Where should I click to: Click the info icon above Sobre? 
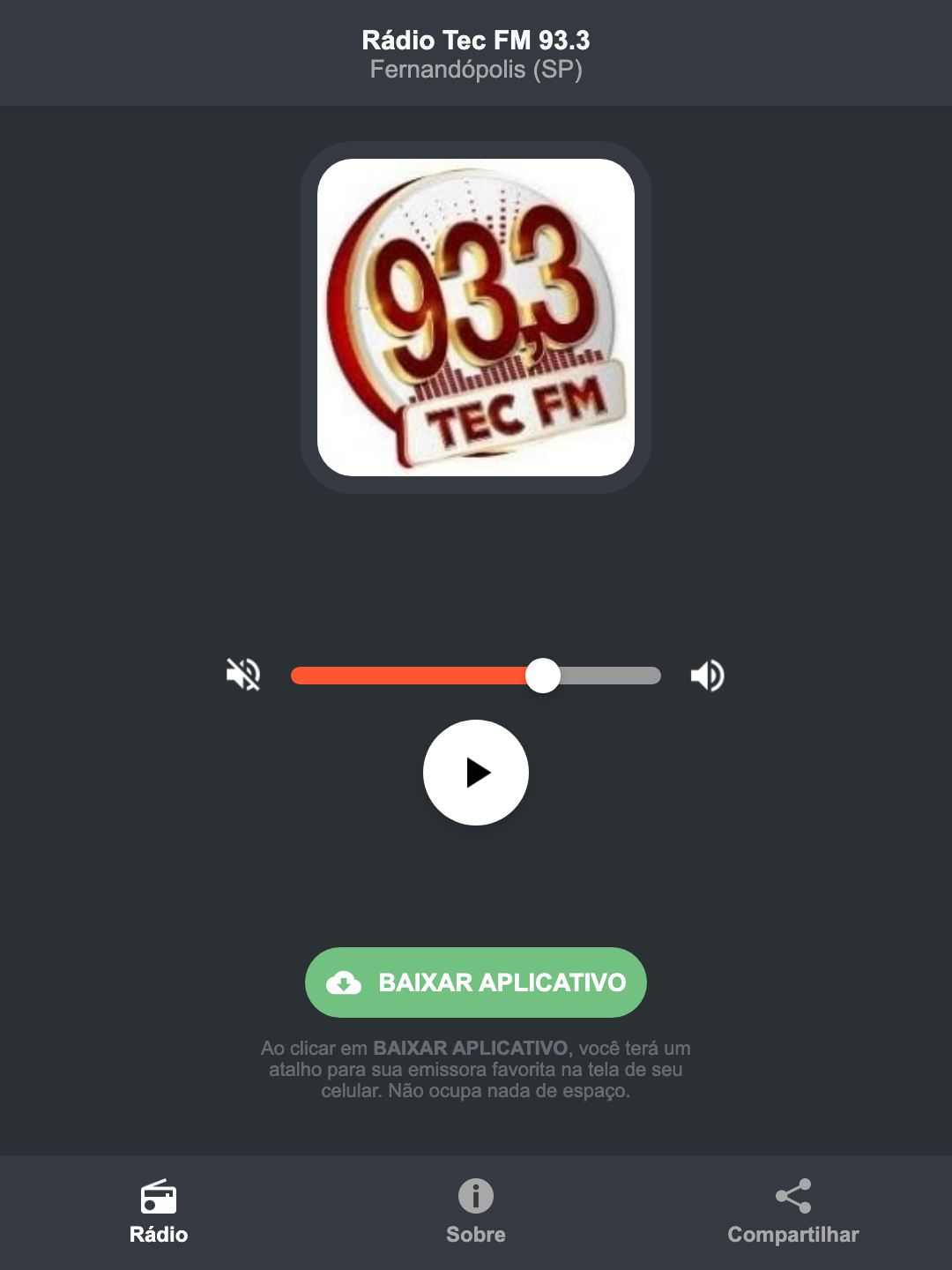(475, 1198)
